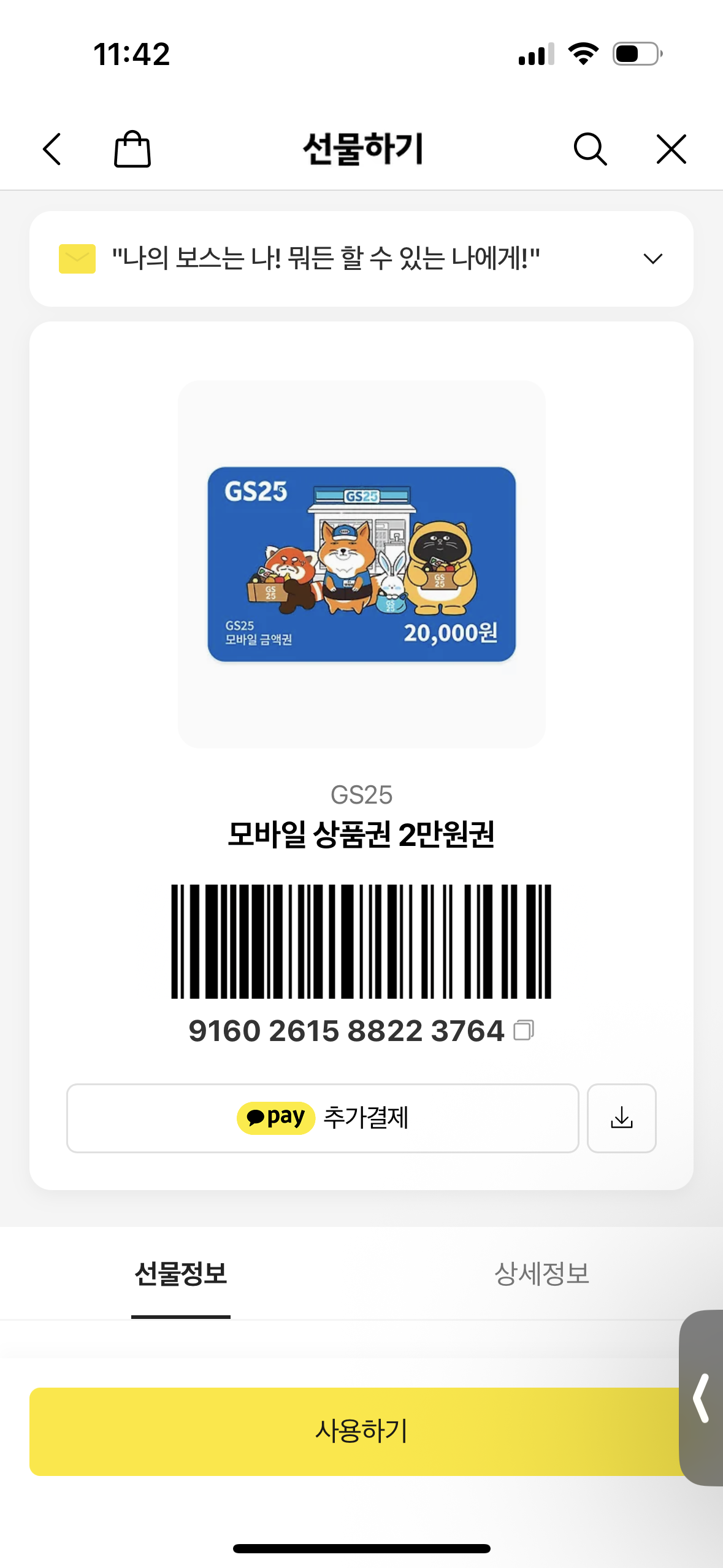Viewport: 723px width, 1568px height.
Task: Go back using the header arrow
Action: tap(52, 149)
